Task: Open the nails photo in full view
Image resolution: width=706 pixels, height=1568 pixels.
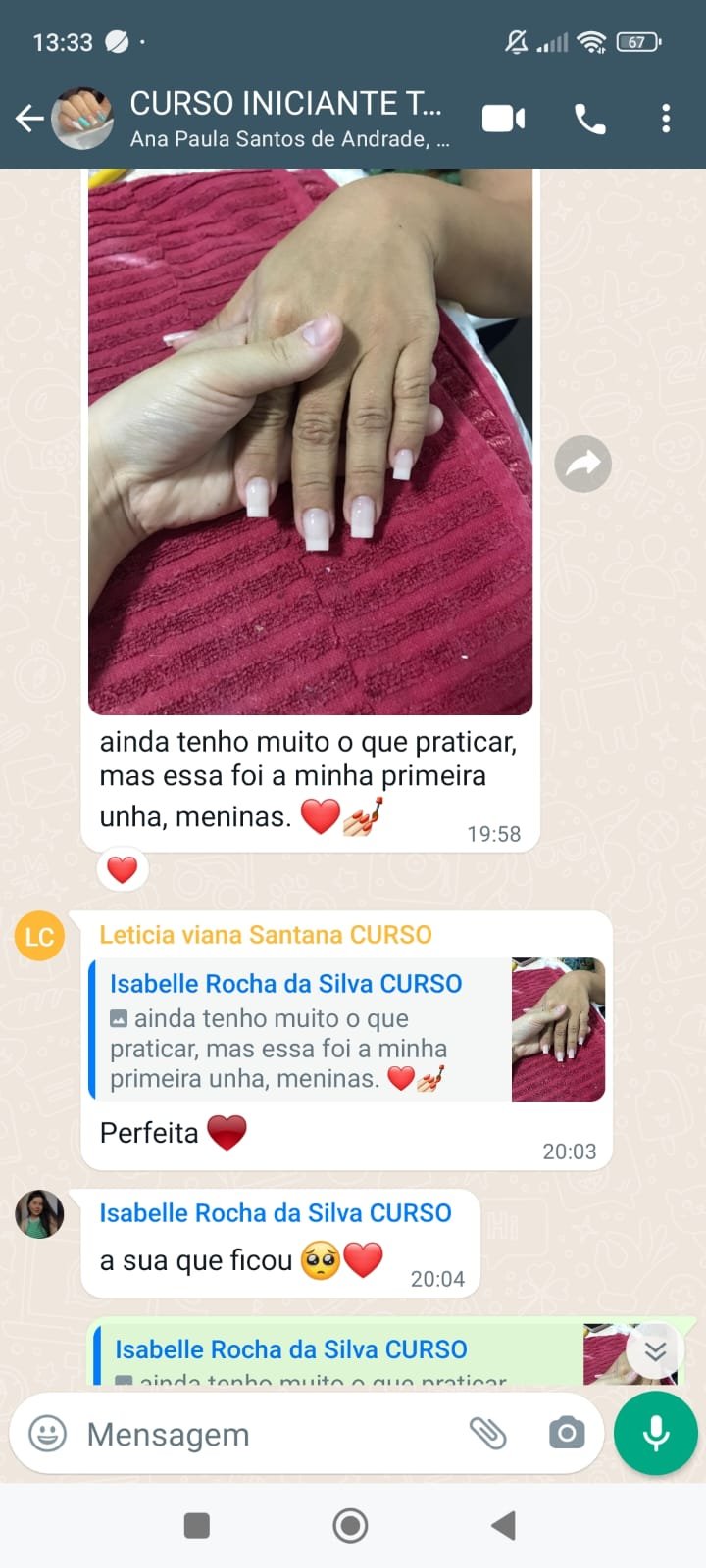Action: pos(310,441)
